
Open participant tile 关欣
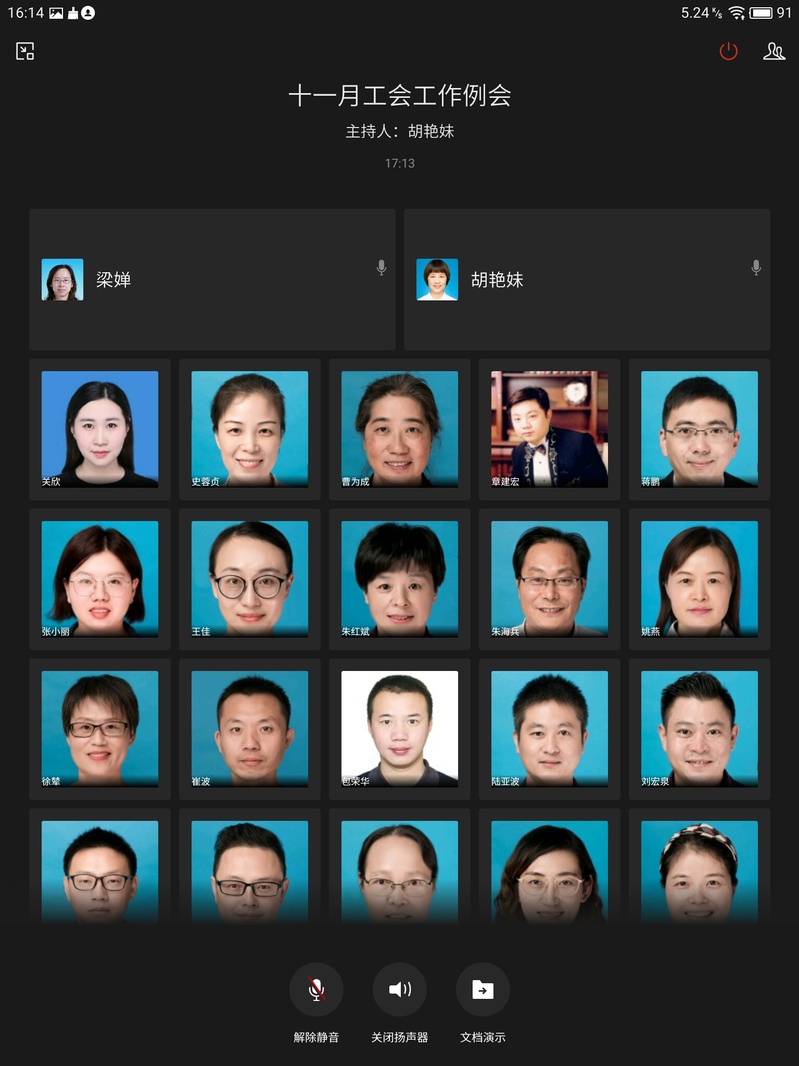click(x=100, y=429)
